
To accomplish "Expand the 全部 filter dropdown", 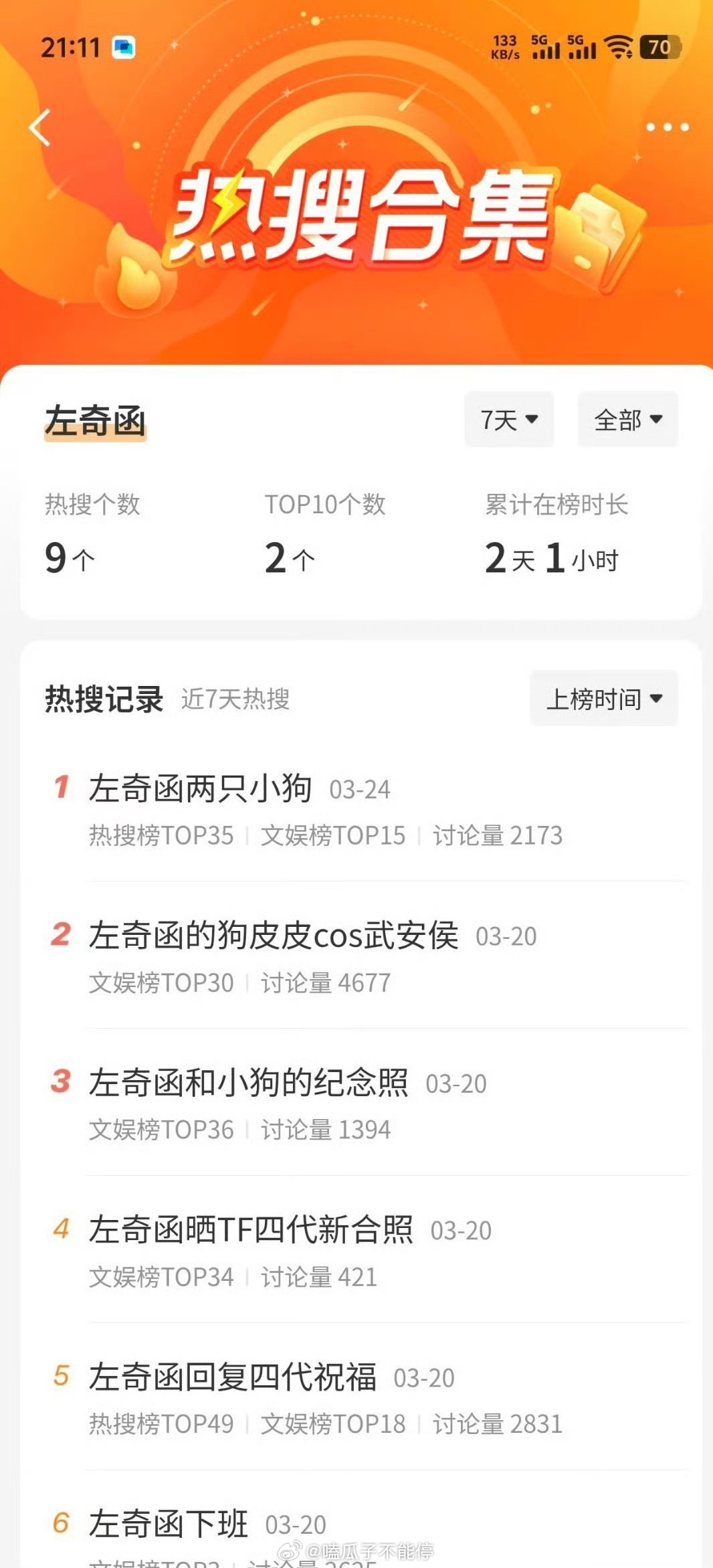I will [626, 420].
